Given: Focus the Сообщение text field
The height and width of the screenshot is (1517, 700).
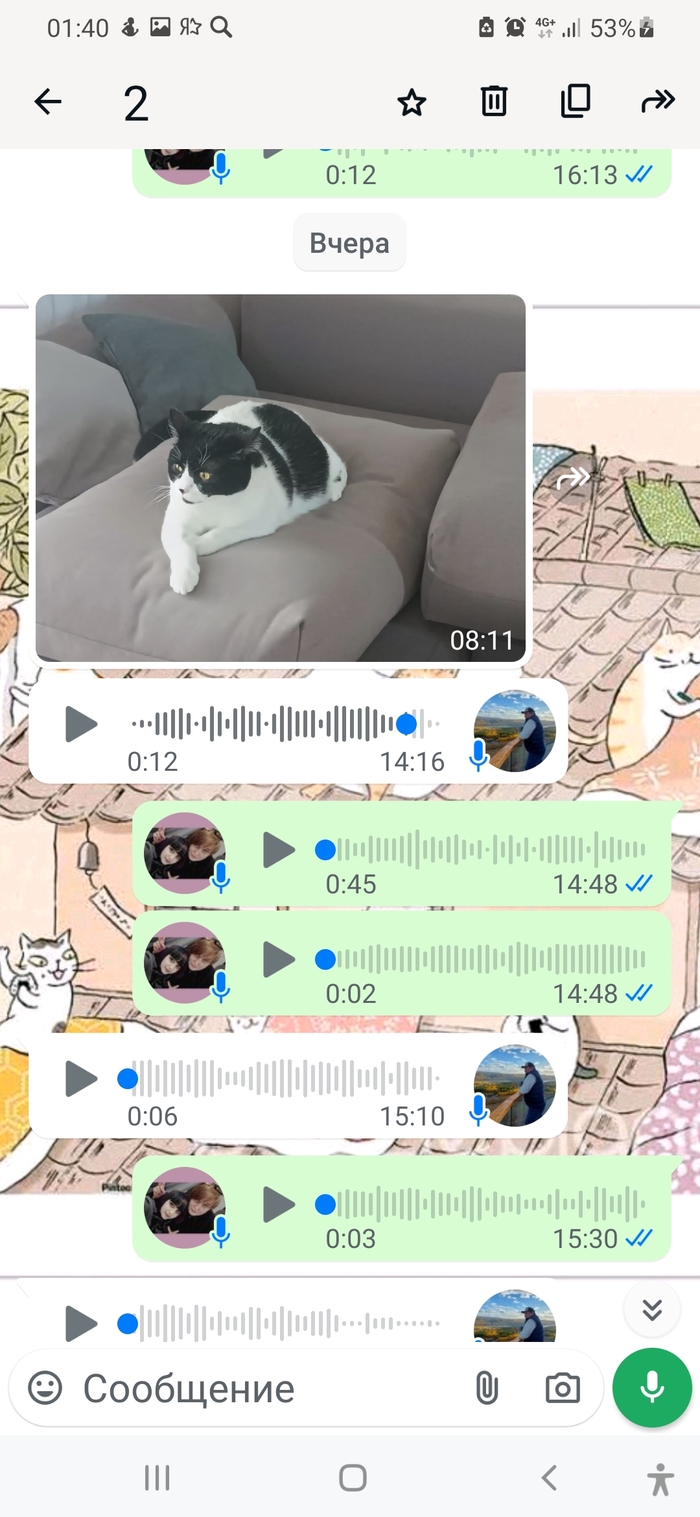Looking at the screenshot, I should point(260,1388).
